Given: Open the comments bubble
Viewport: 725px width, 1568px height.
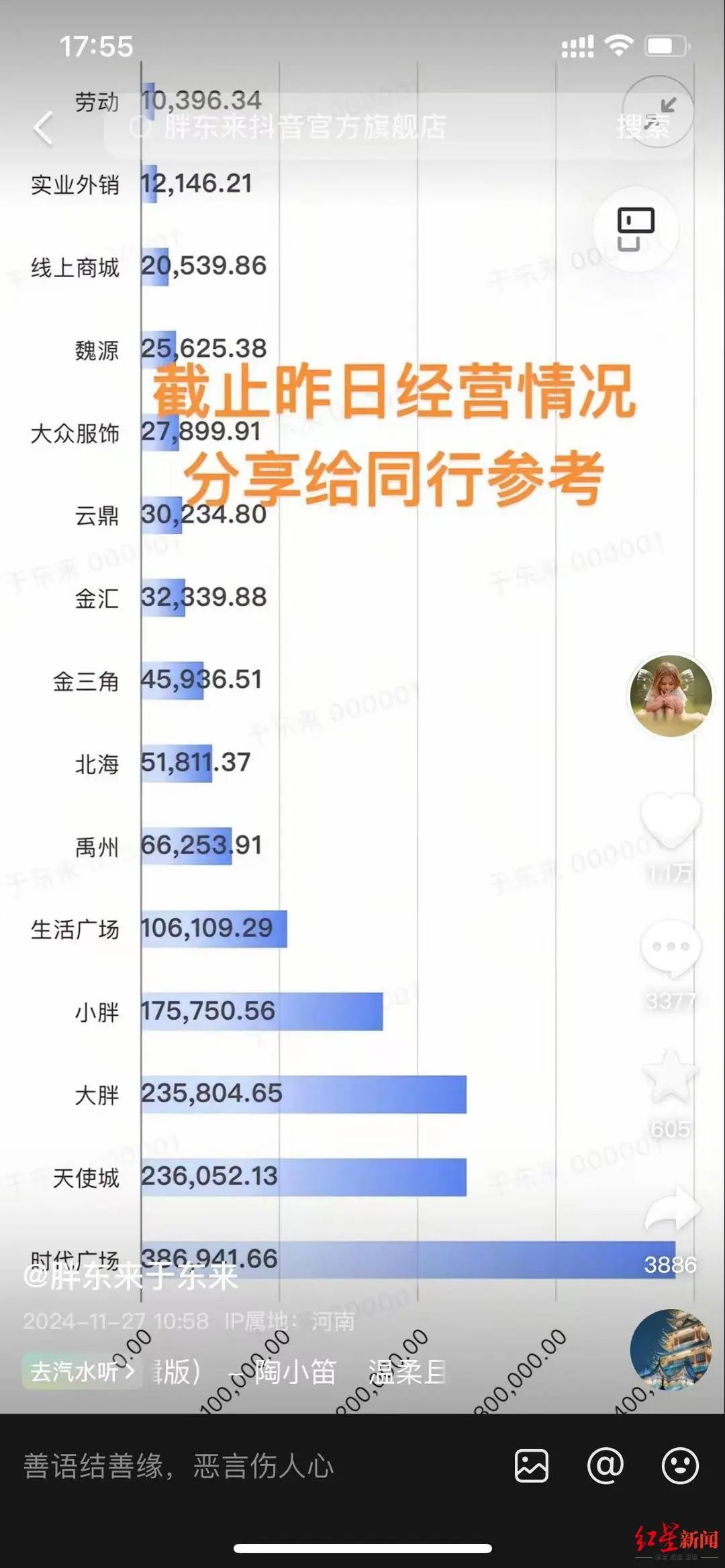Looking at the screenshot, I should click(670, 947).
